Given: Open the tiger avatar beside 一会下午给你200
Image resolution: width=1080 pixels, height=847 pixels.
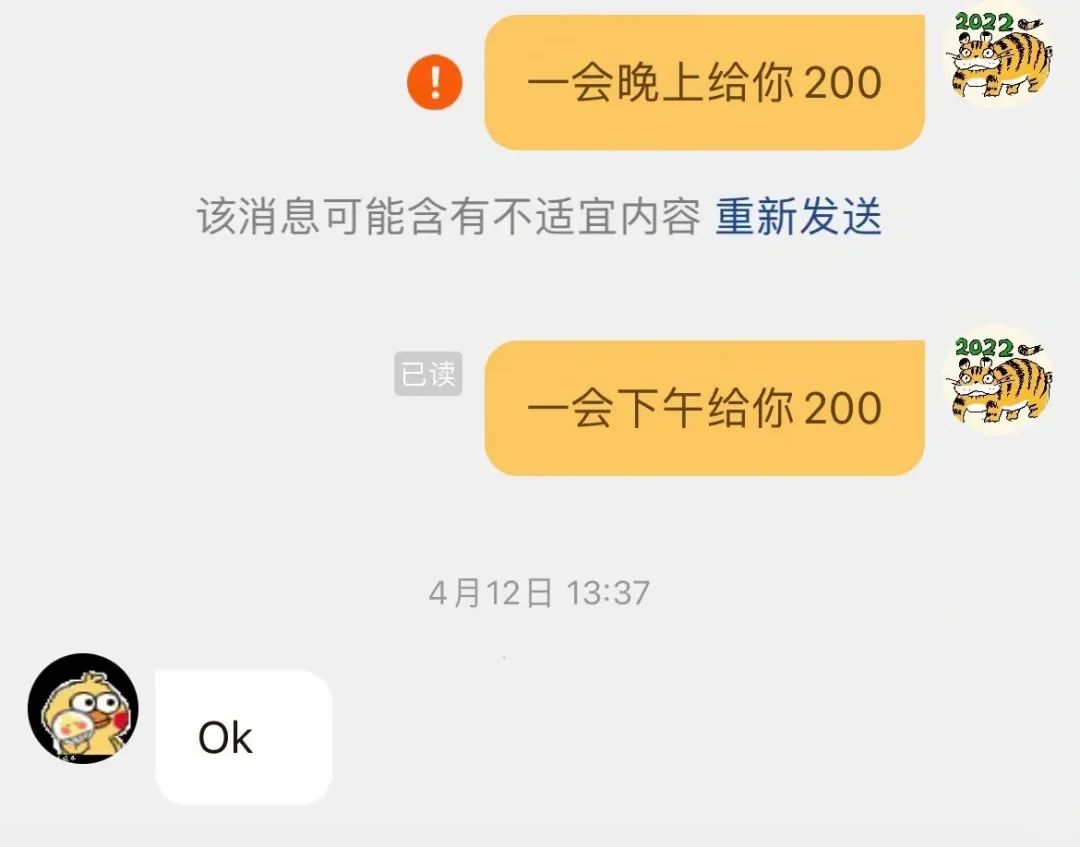Looking at the screenshot, I should click(x=998, y=379).
